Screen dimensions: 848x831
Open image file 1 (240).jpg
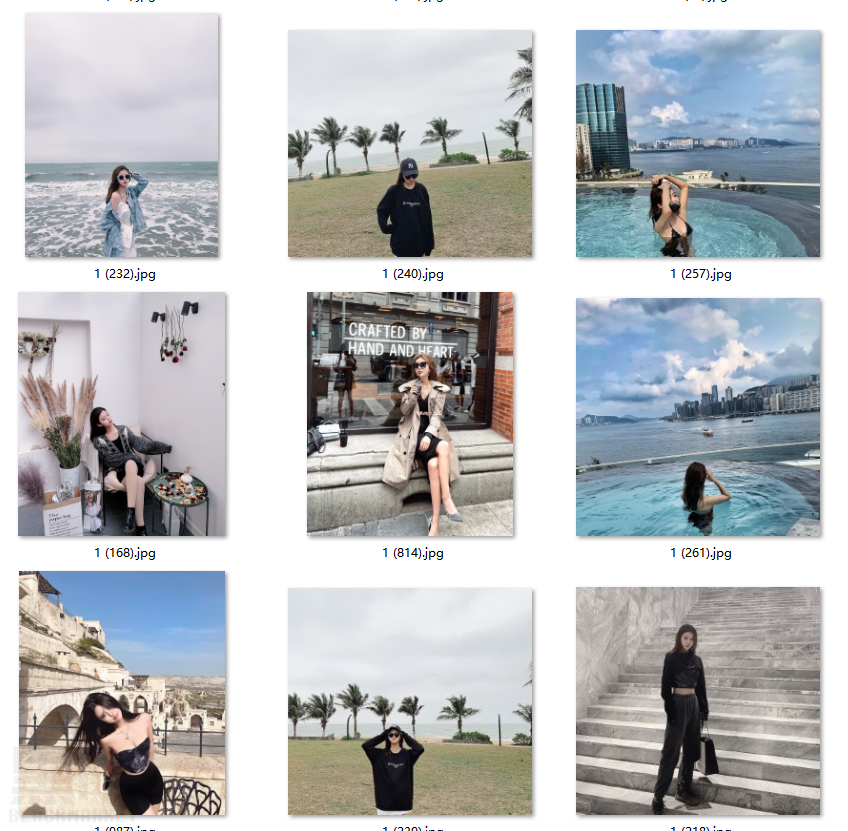[410, 144]
